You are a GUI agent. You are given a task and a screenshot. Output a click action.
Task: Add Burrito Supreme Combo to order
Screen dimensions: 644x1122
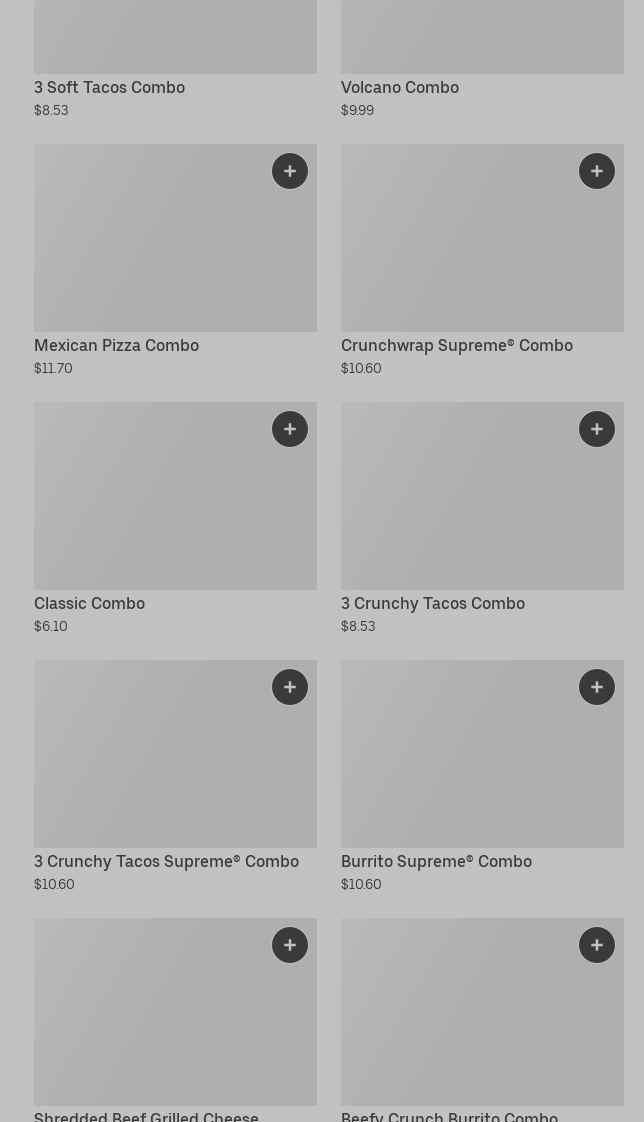597,687
